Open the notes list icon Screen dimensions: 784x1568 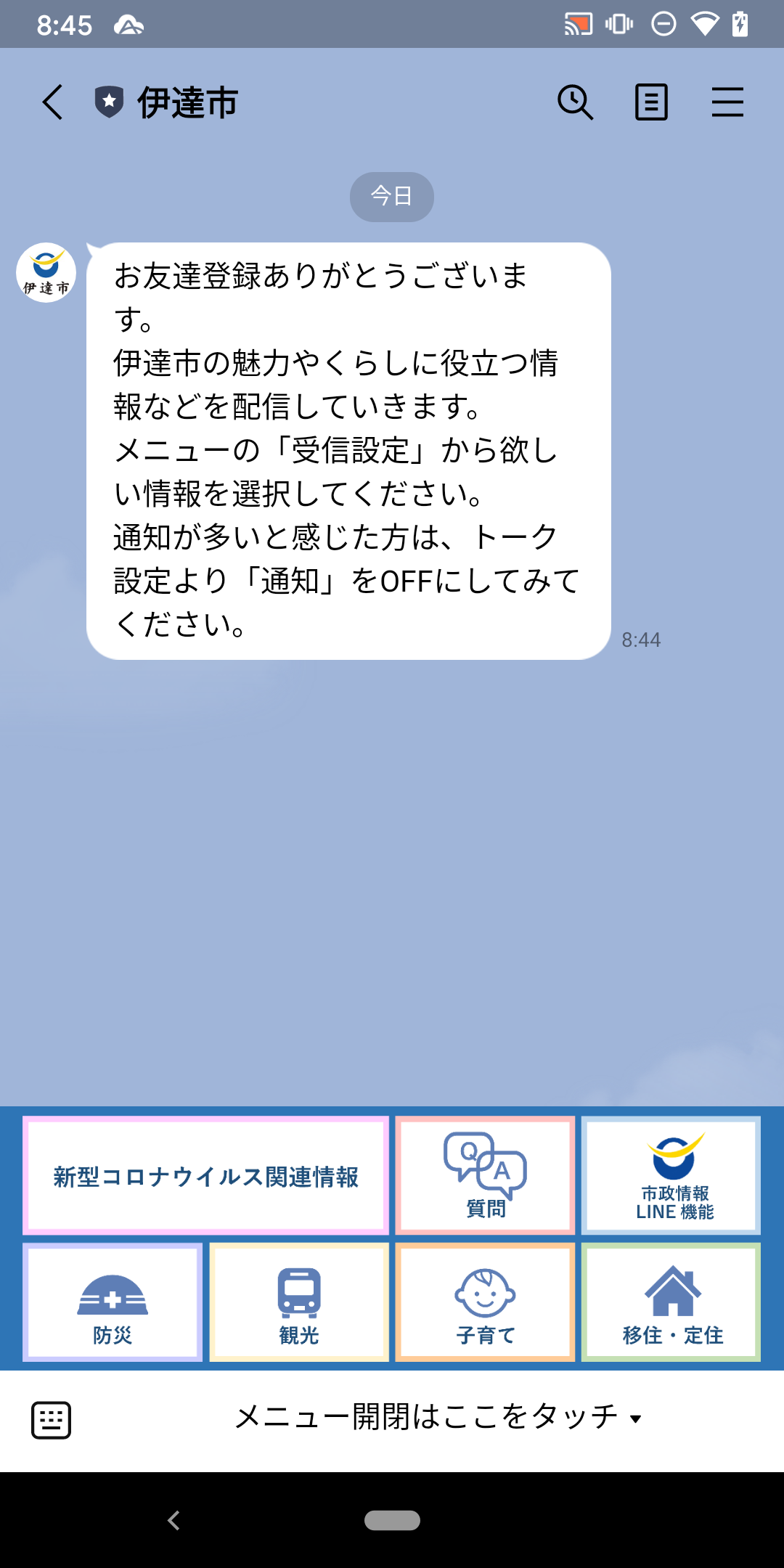tap(651, 102)
